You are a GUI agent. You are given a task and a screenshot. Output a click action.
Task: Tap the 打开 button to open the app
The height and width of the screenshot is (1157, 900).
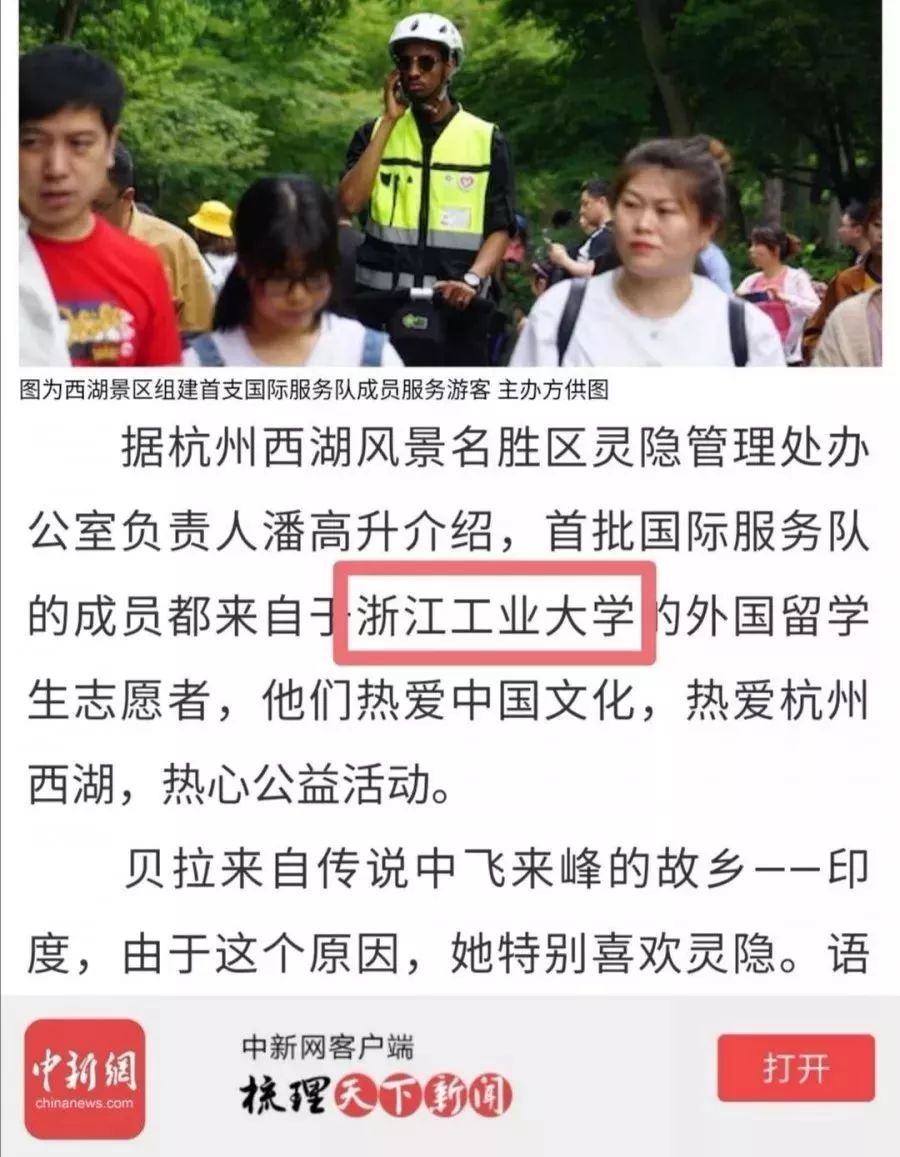pos(795,1067)
